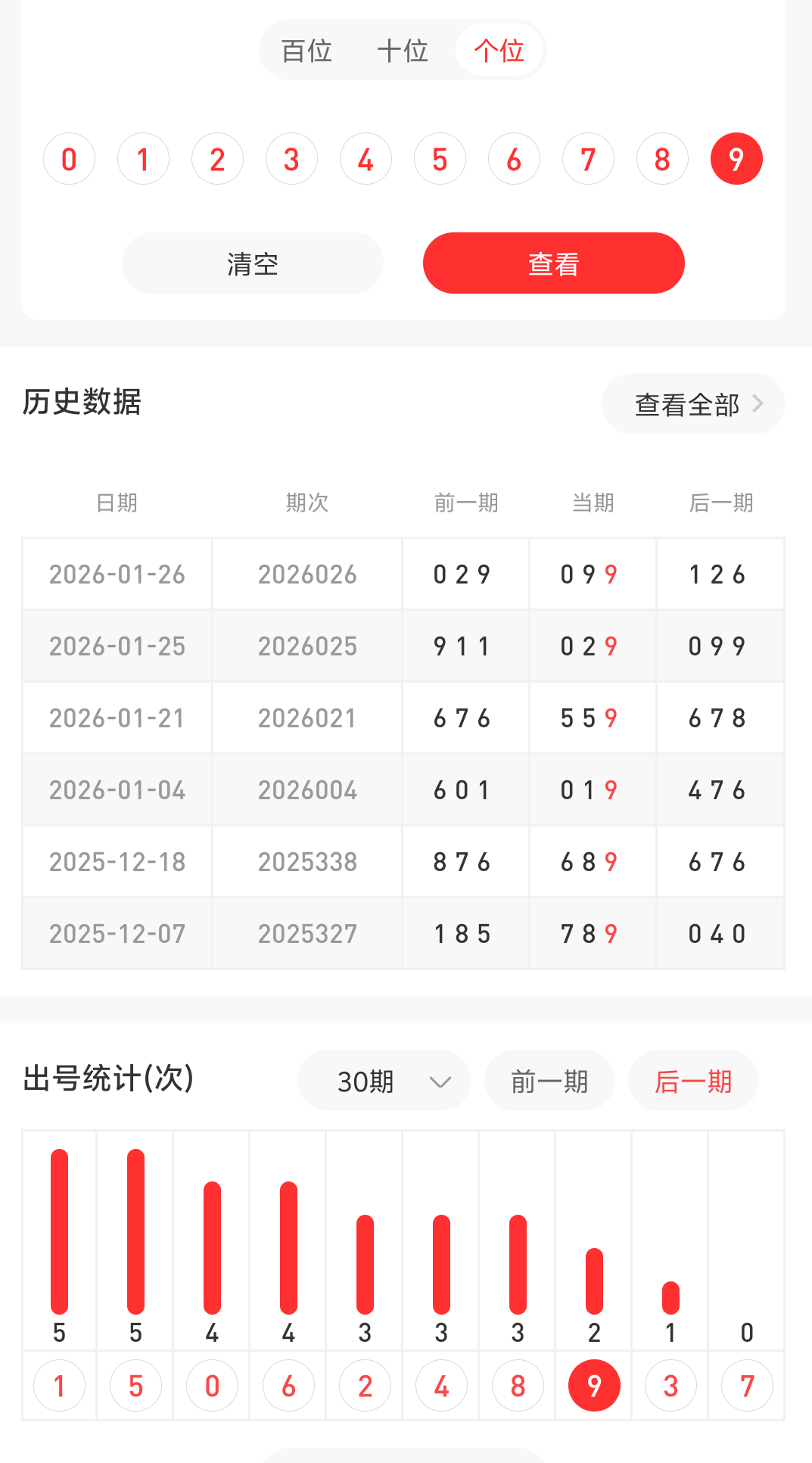The height and width of the screenshot is (1463, 812).
Task: Select digit 0 in the number picker
Action: point(69,158)
